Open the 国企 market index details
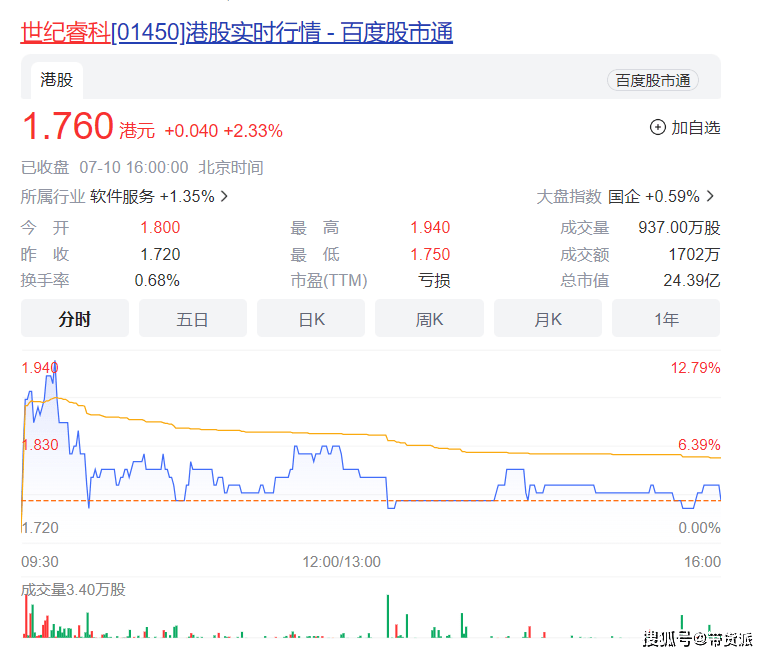Image resolution: width=767 pixels, height=656 pixels. 661,196
